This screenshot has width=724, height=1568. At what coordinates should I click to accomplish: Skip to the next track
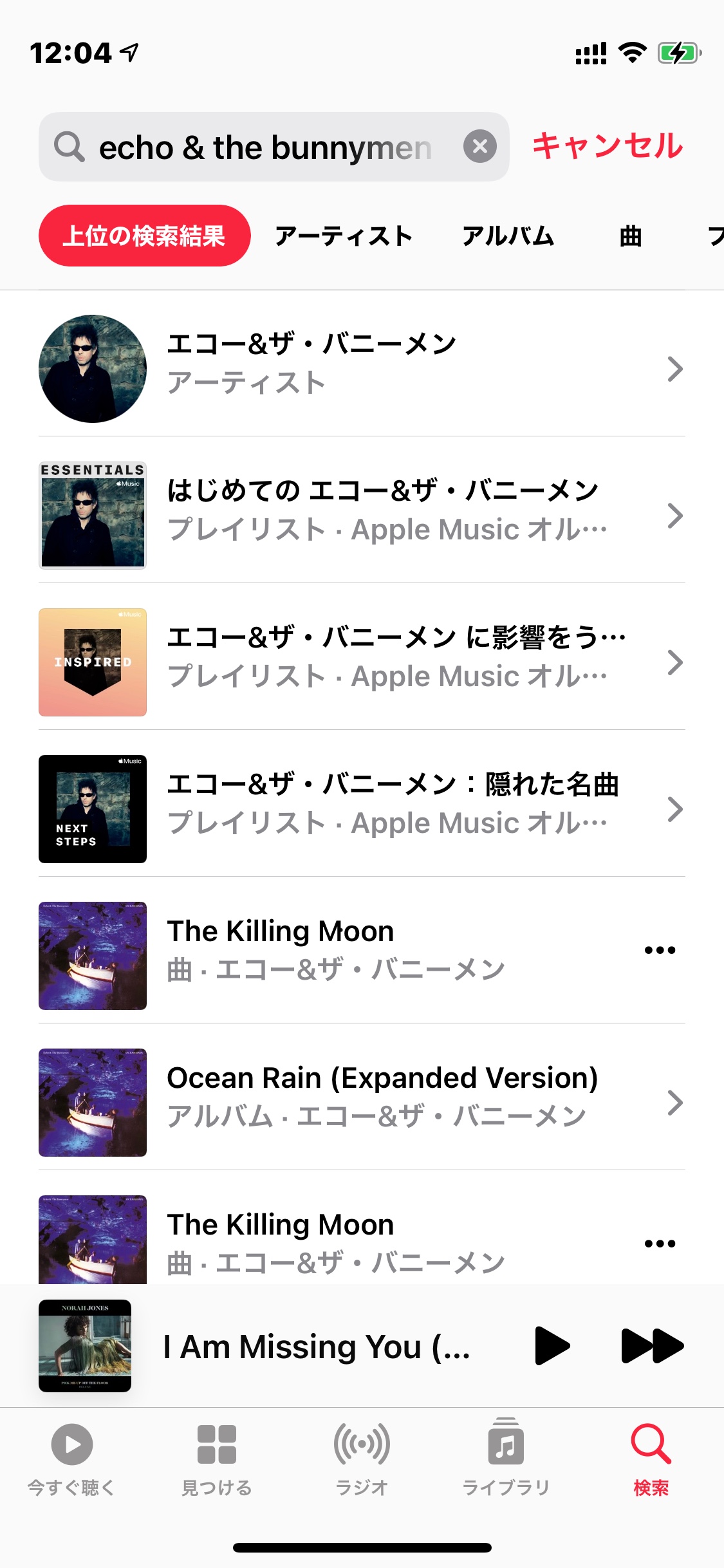652,1345
